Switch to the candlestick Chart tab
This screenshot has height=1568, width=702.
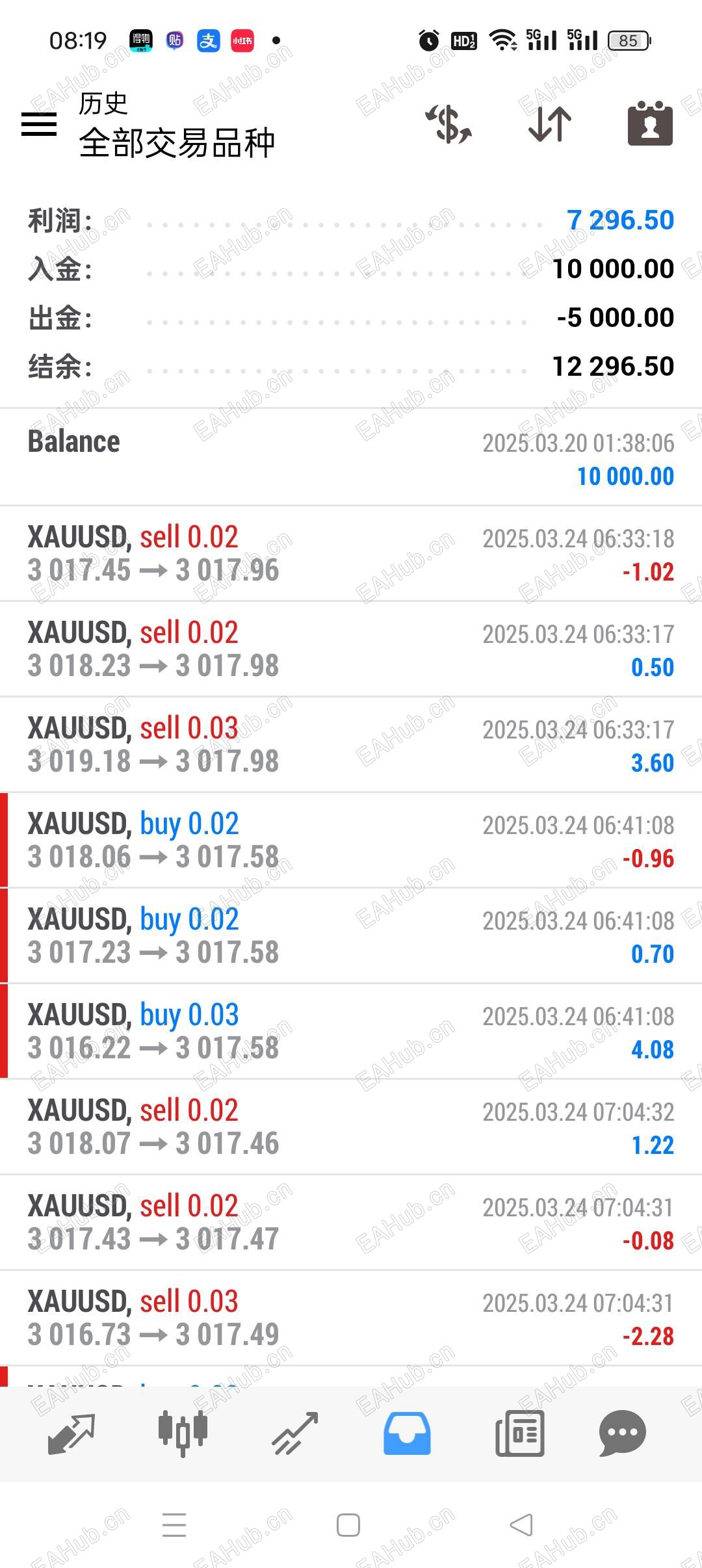pos(183,1433)
